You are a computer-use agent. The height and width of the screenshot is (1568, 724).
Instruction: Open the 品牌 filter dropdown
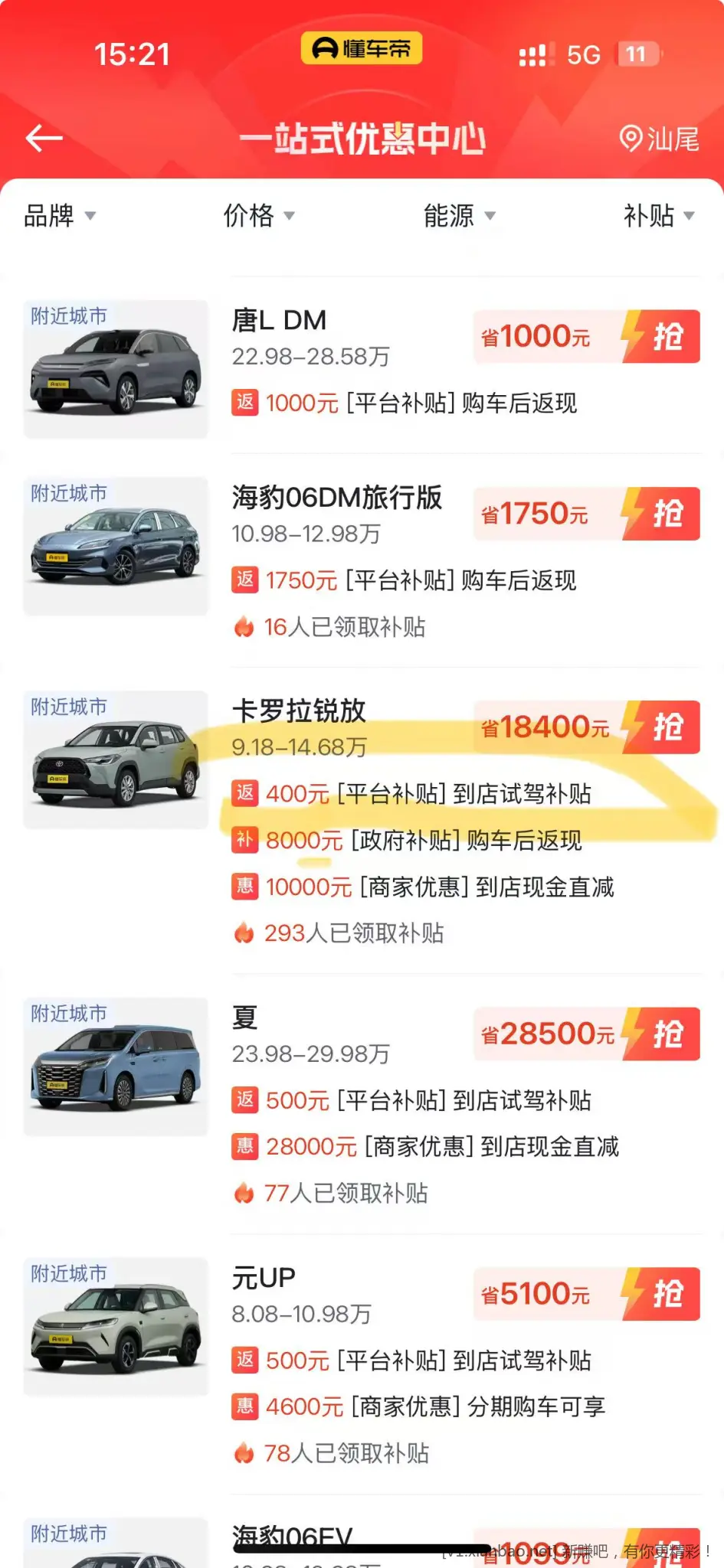[59, 216]
